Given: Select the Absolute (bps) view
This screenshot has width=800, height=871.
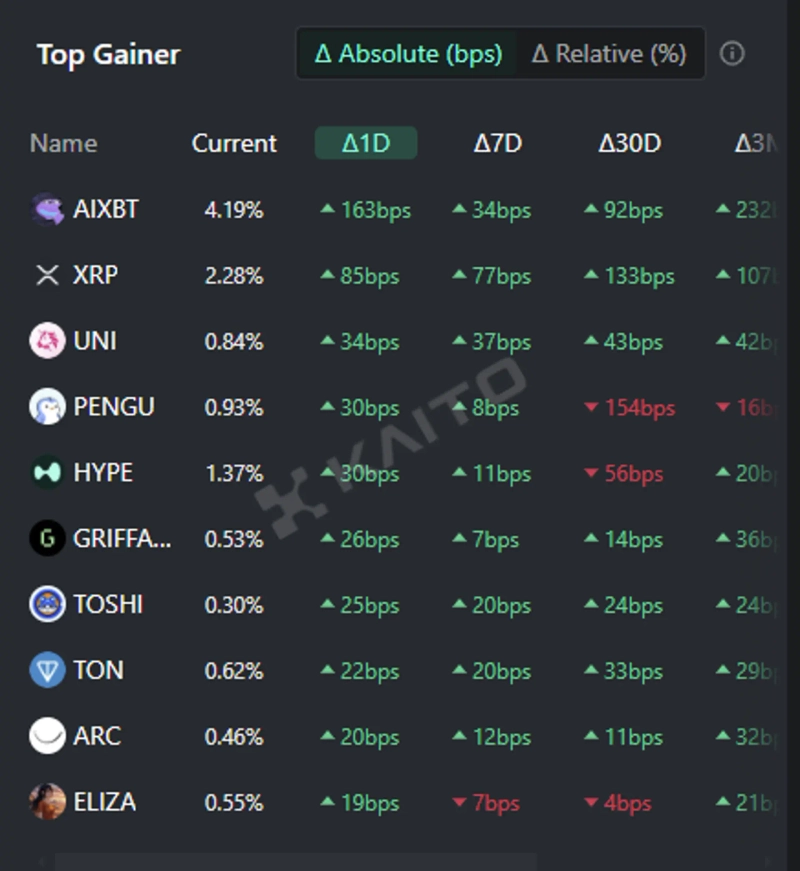Looking at the screenshot, I should pos(408,54).
